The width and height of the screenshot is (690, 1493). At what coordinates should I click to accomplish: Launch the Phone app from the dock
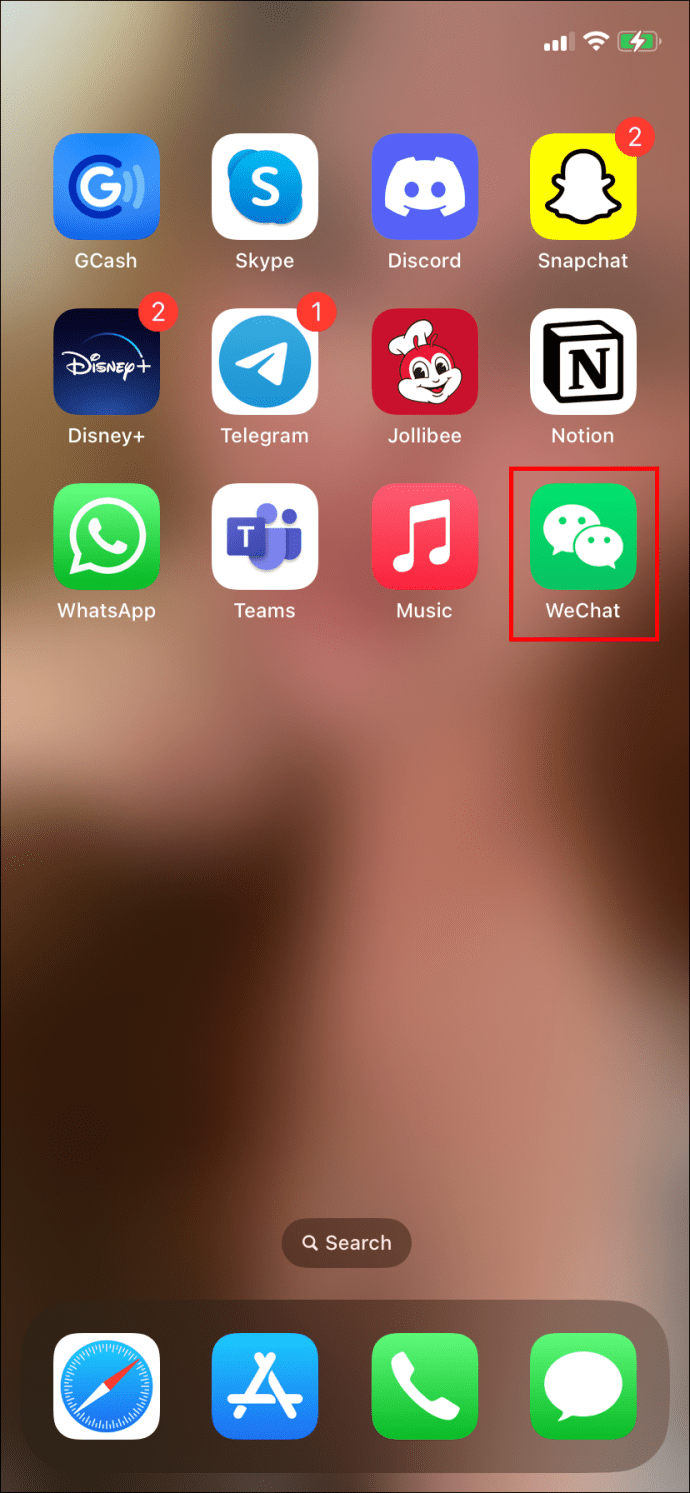point(424,1386)
